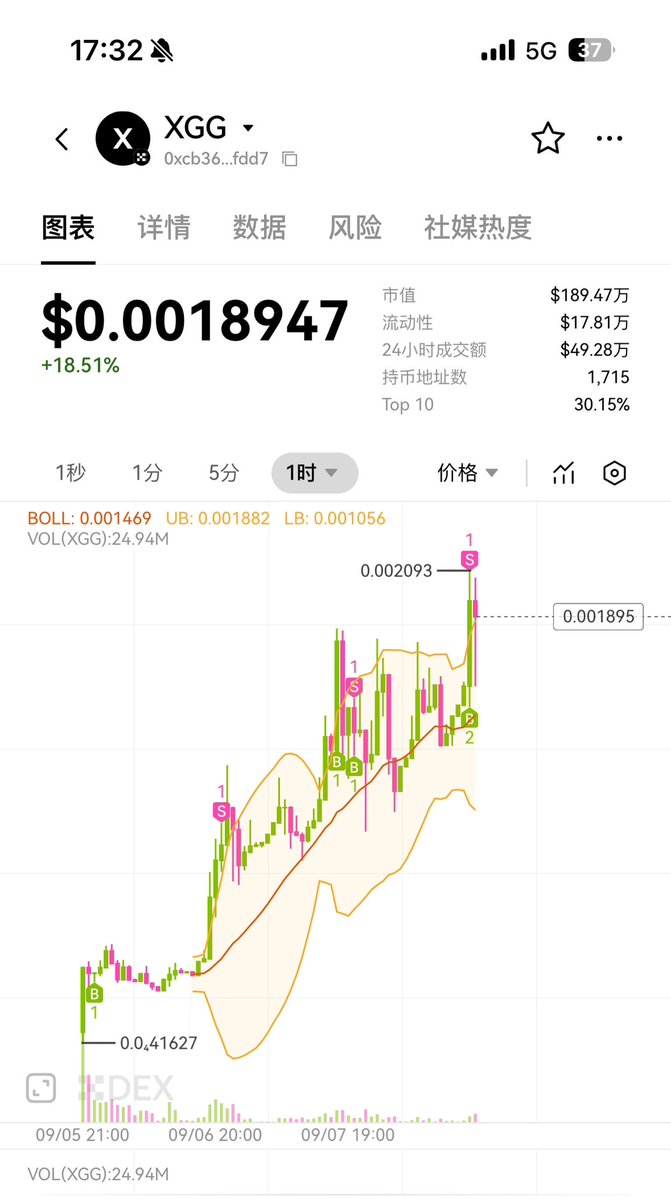Expand the 1时 interval dropdown
Image resolution: width=671 pixels, height=1199 pixels.
click(x=314, y=473)
